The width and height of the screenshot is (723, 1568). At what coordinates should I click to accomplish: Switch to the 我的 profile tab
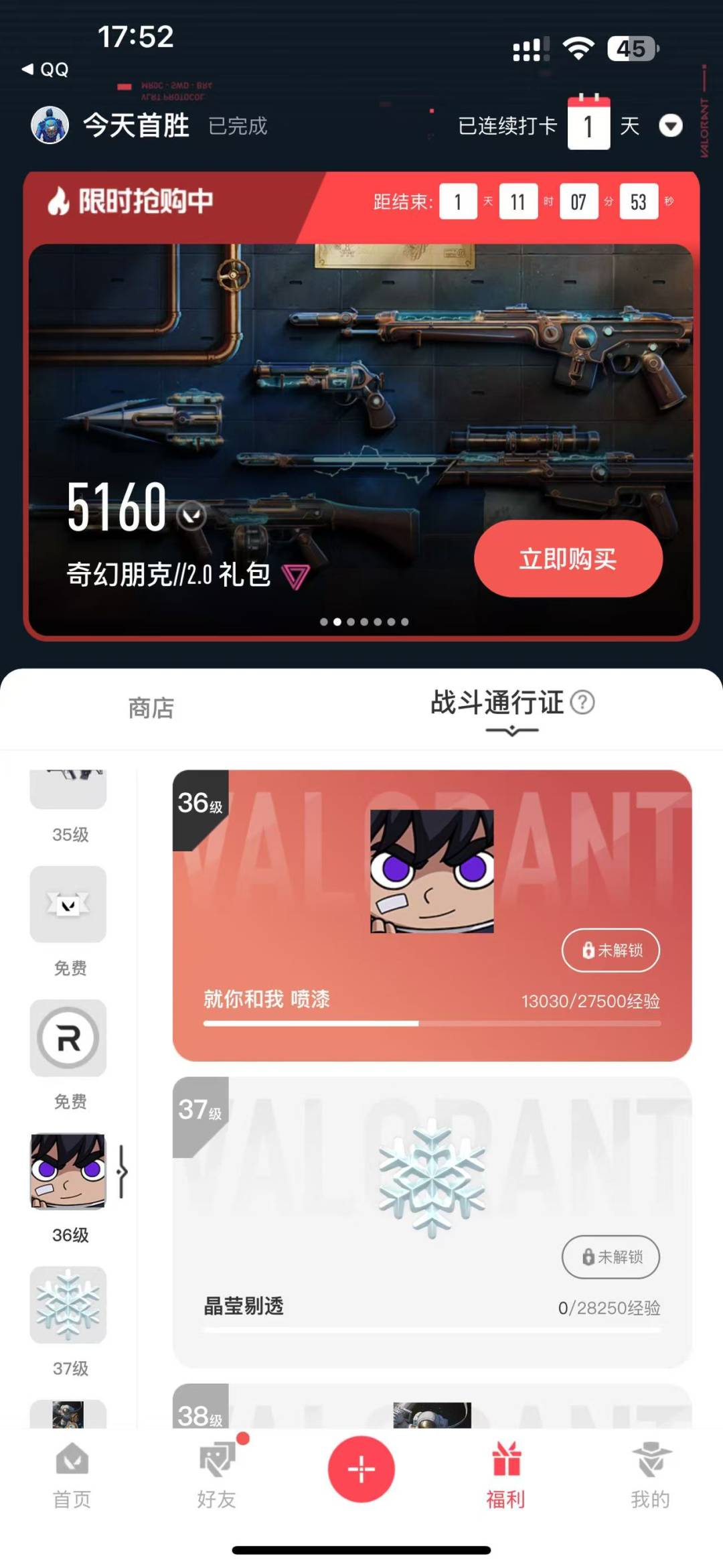(x=651, y=1475)
